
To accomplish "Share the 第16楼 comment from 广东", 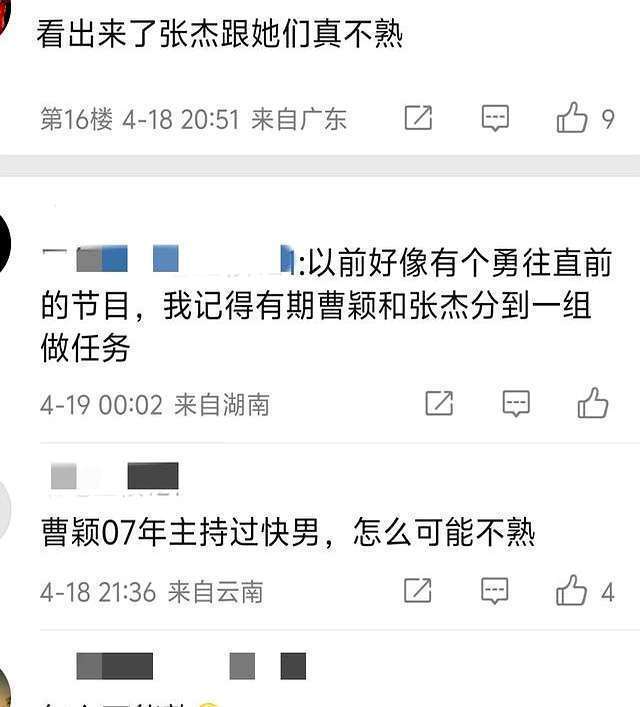I will click(418, 119).
